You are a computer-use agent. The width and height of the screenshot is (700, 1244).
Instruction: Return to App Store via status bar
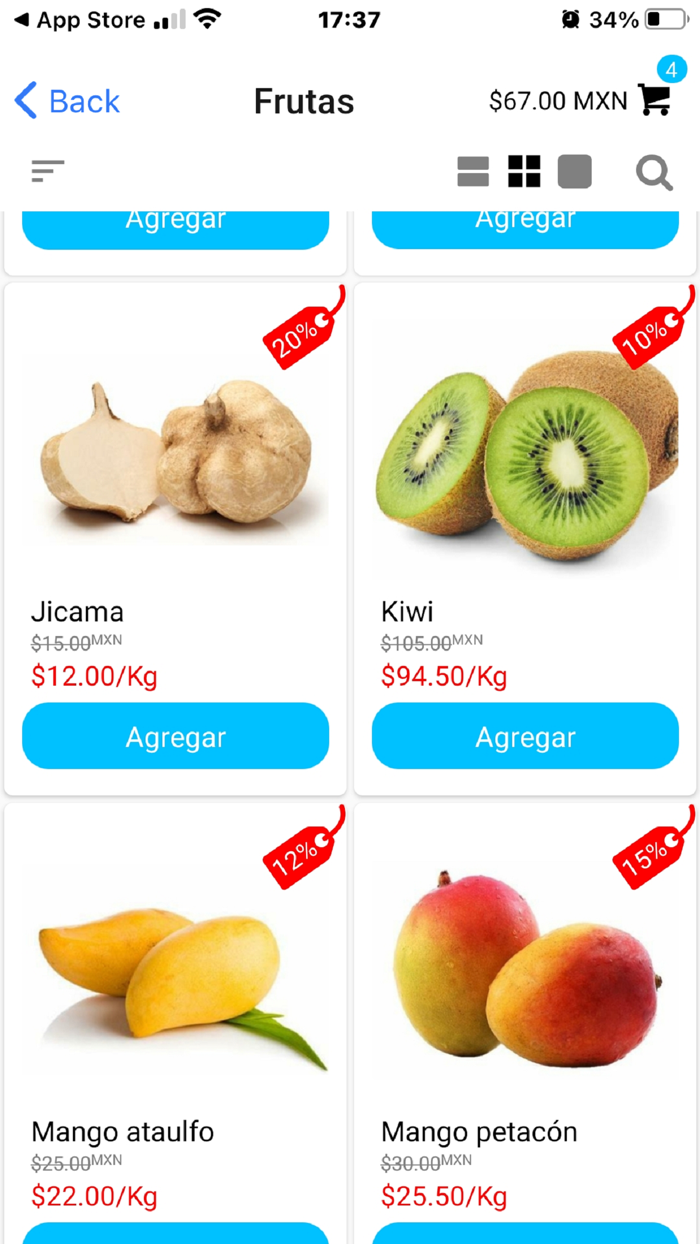coord(78,20)
